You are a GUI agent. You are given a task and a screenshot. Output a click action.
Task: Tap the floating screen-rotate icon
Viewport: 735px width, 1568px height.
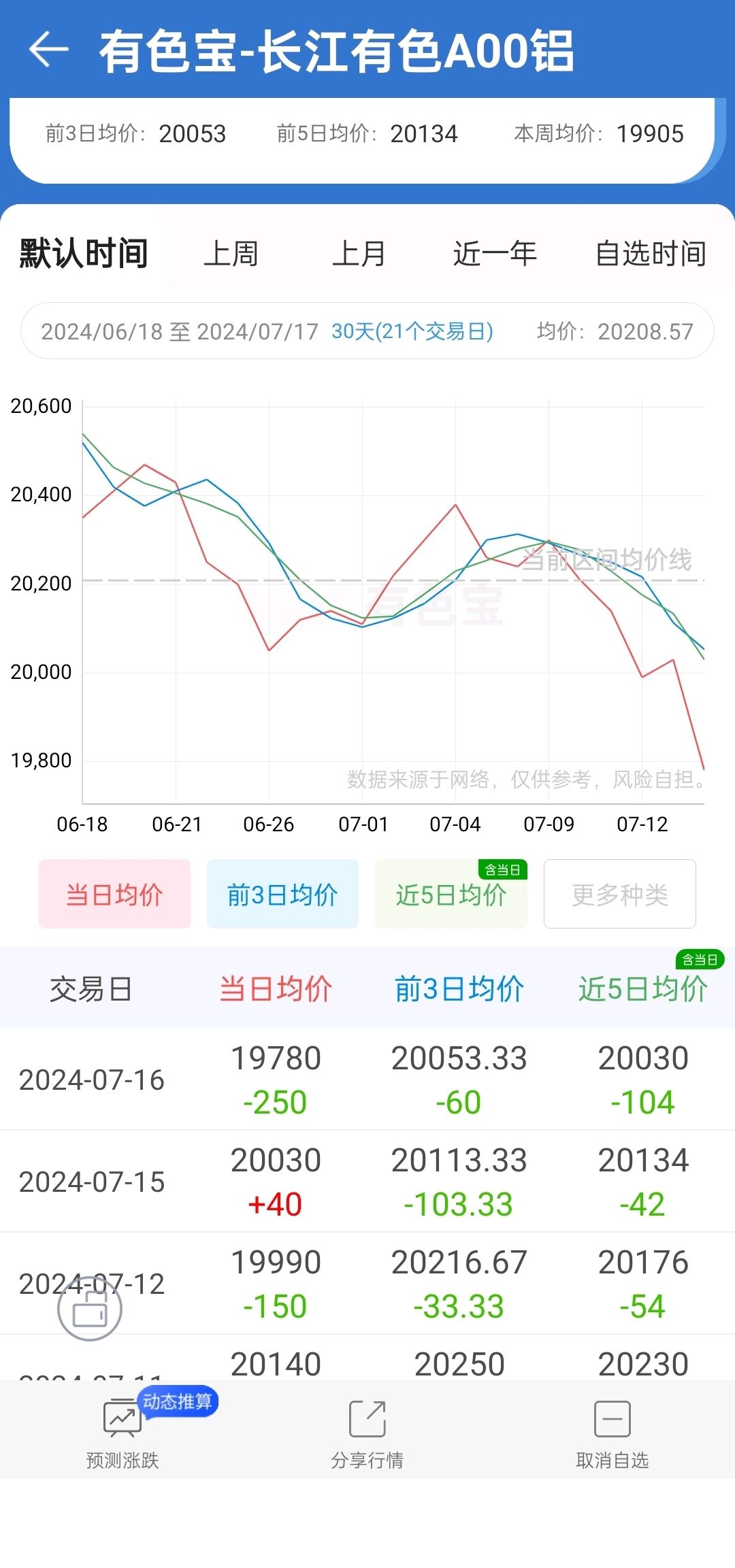point(90,1308)
